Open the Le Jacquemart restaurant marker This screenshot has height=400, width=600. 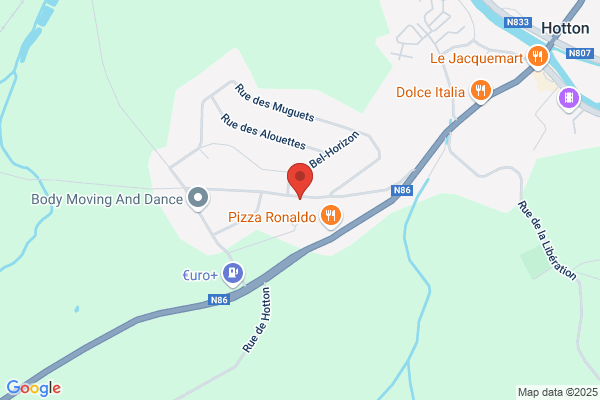[x=538, y=58]
